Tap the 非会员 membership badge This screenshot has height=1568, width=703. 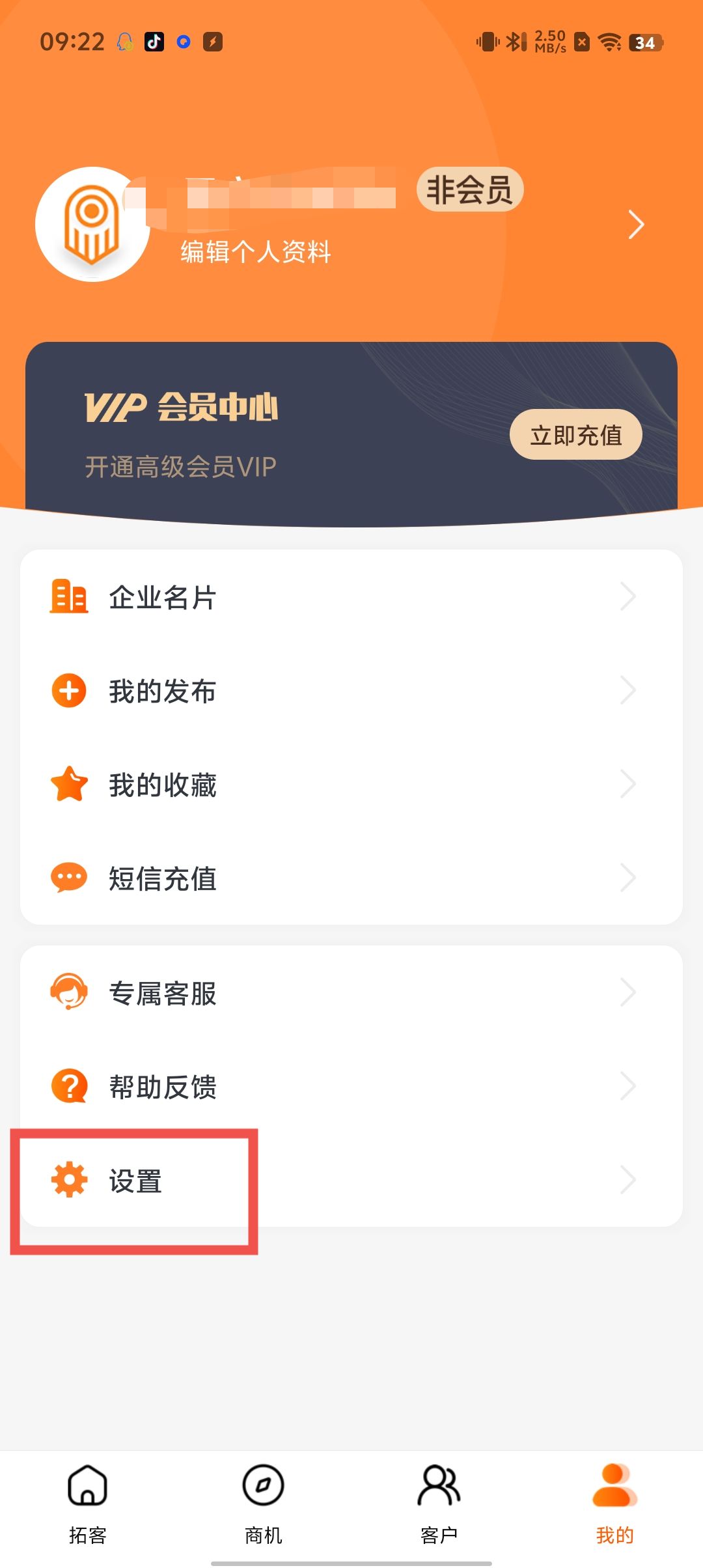tap(470, 189)
